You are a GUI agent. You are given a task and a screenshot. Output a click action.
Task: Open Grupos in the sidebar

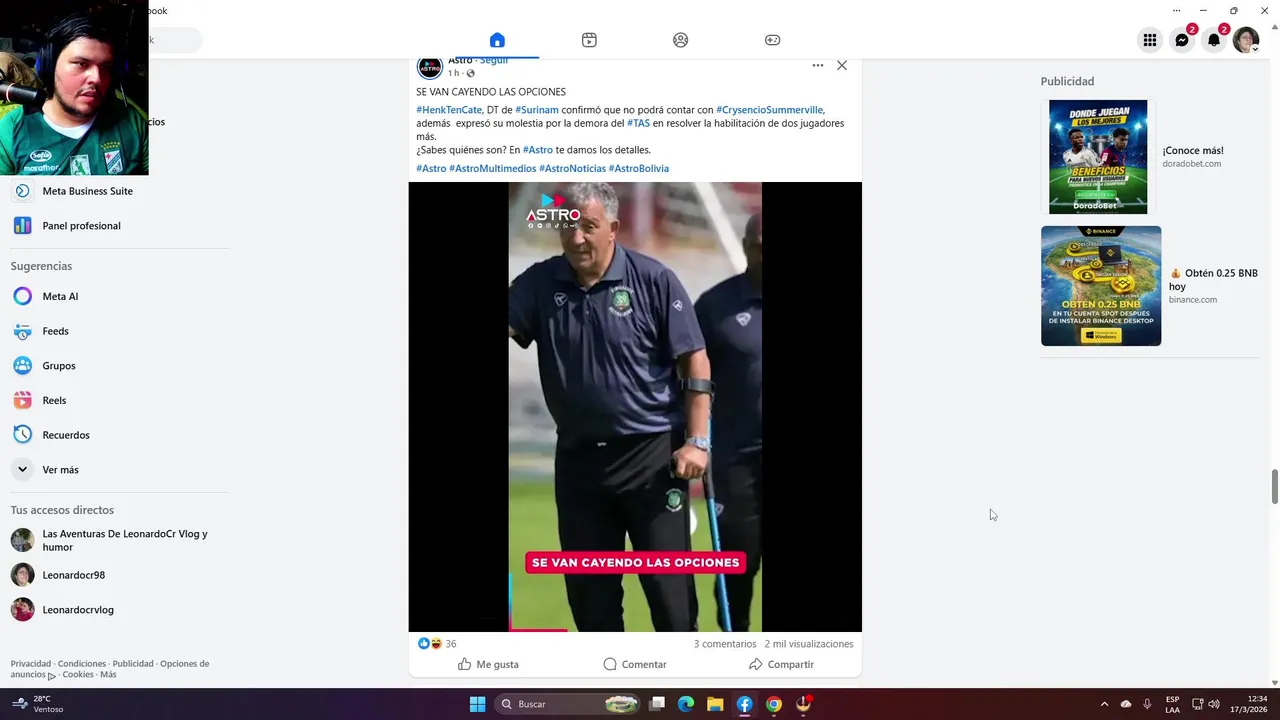pos(59,366)
